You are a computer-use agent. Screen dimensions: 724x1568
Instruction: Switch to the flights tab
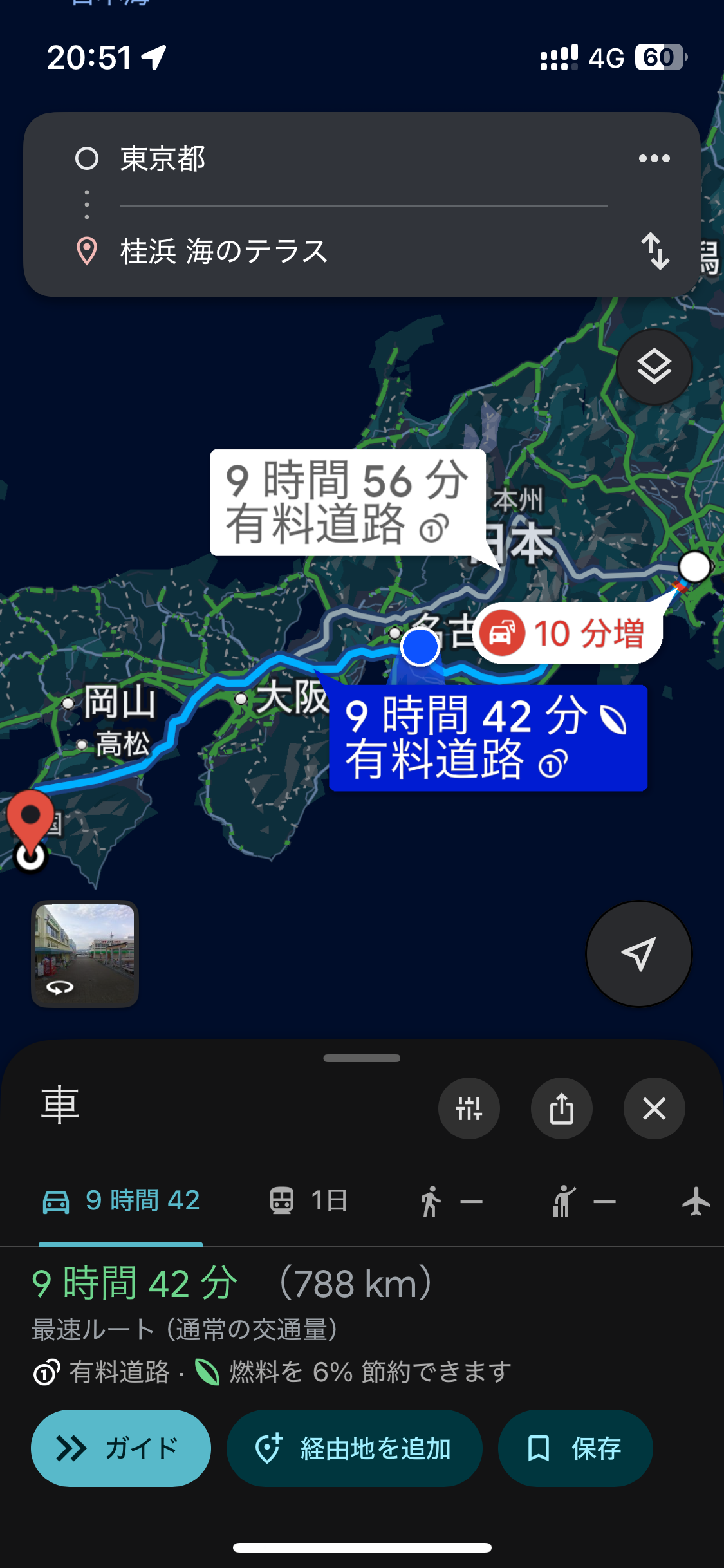[x=696, y=1201]
